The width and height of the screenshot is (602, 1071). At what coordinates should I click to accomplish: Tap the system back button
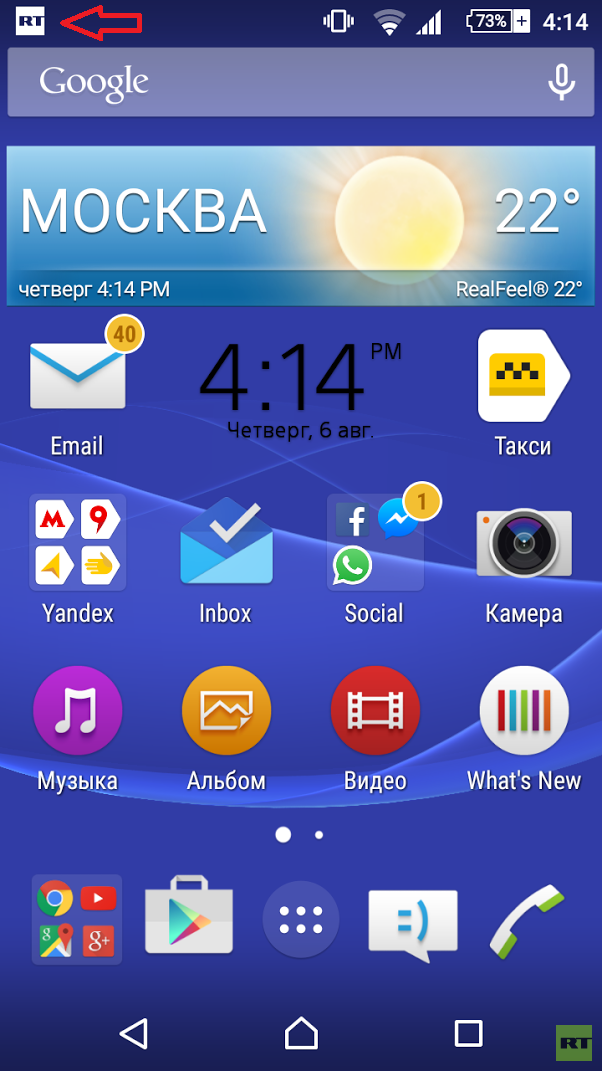pos(133,1032)
